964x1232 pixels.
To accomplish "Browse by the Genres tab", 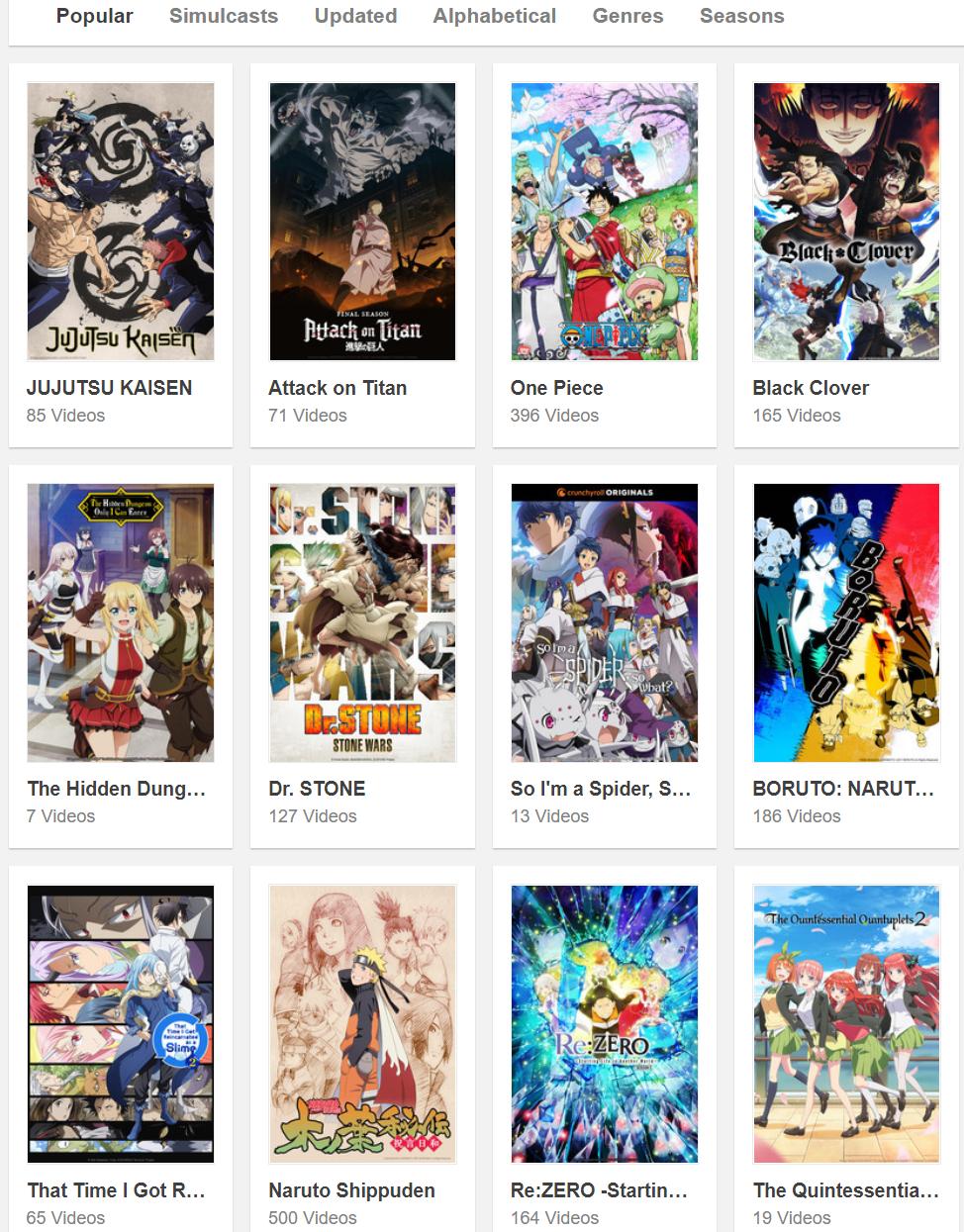I will 627,16.
